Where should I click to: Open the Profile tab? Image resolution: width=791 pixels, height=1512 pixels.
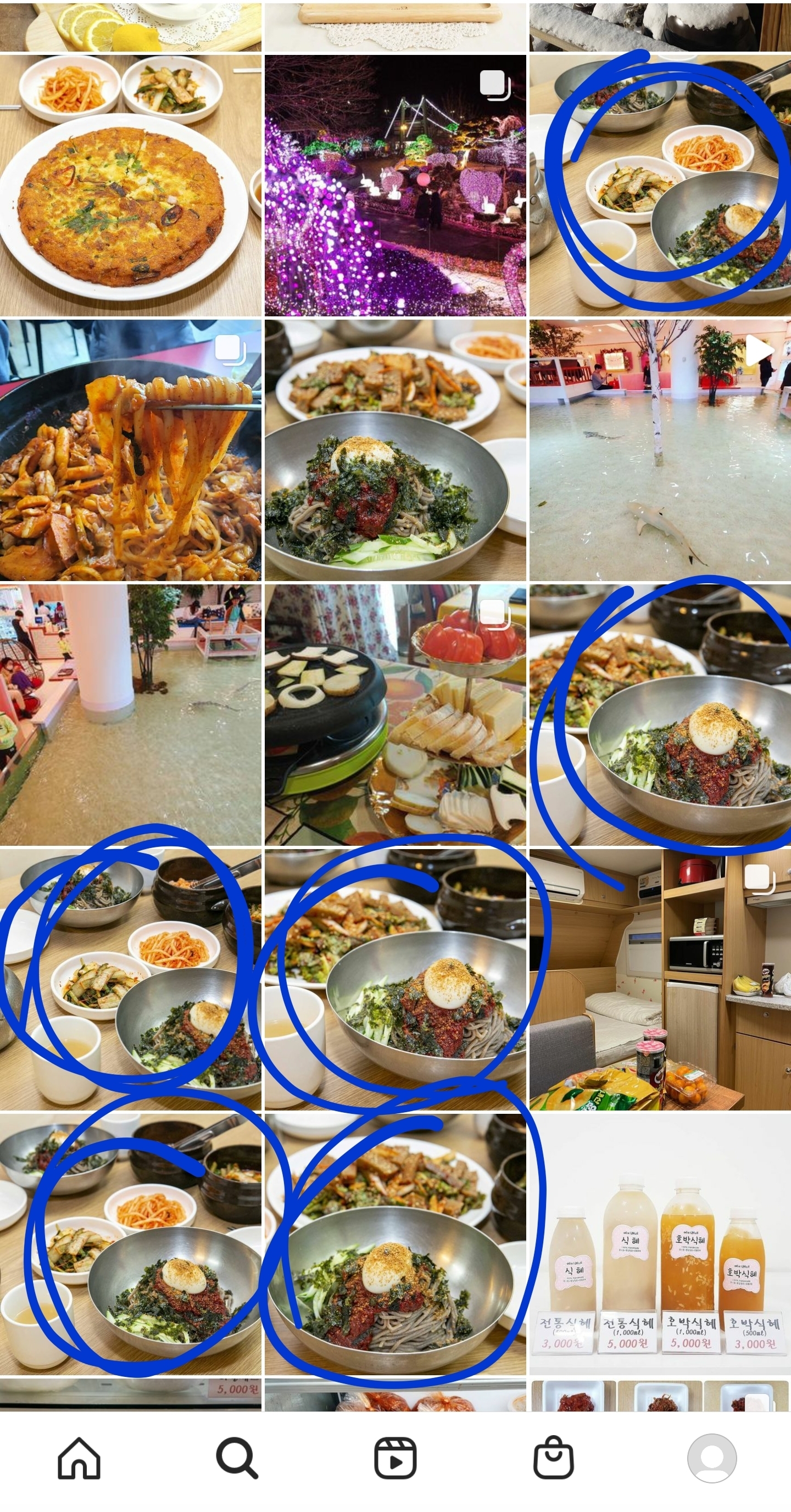712,1458
